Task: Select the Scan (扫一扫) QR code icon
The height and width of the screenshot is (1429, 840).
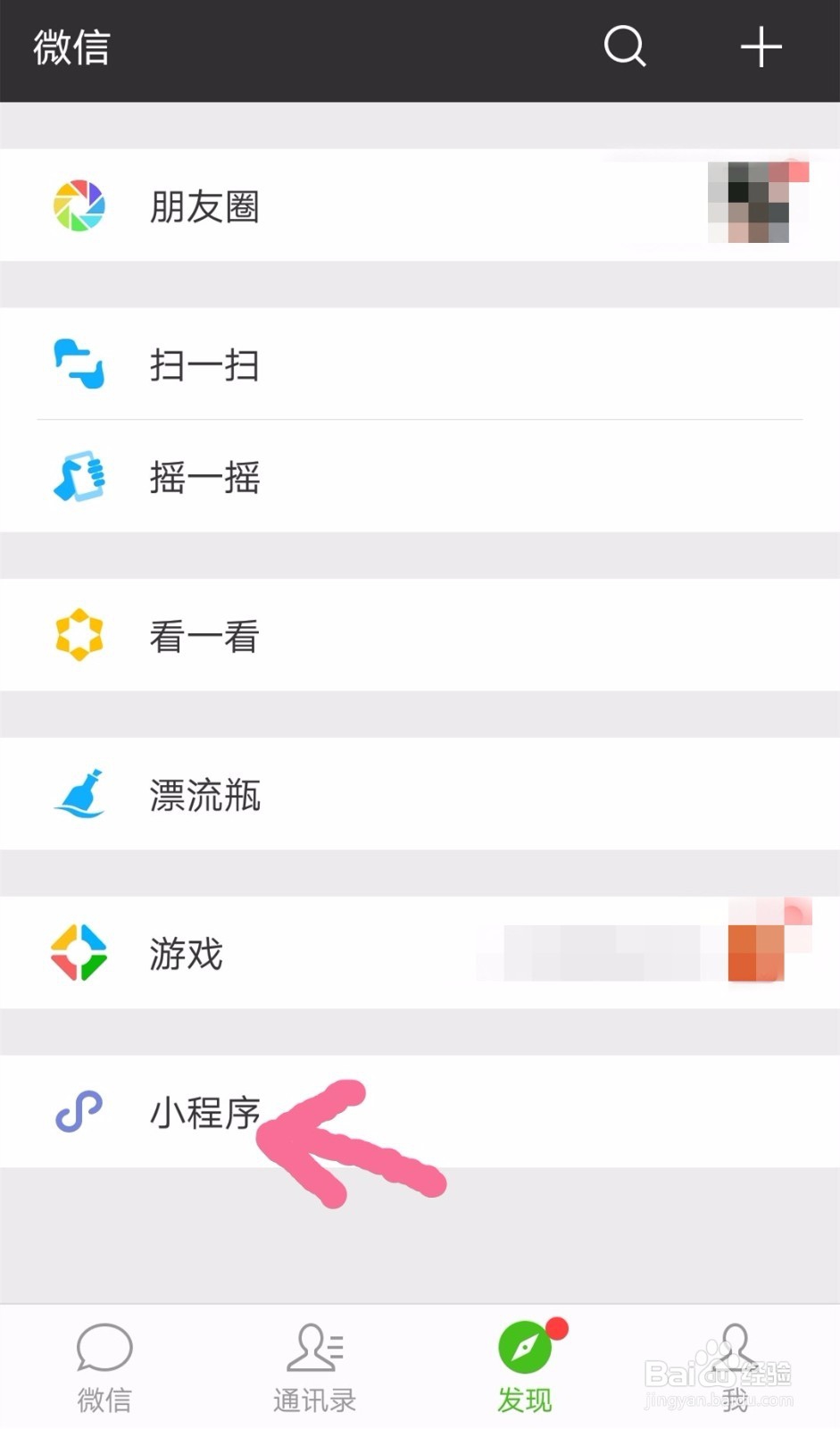Action: coord(79,365)
